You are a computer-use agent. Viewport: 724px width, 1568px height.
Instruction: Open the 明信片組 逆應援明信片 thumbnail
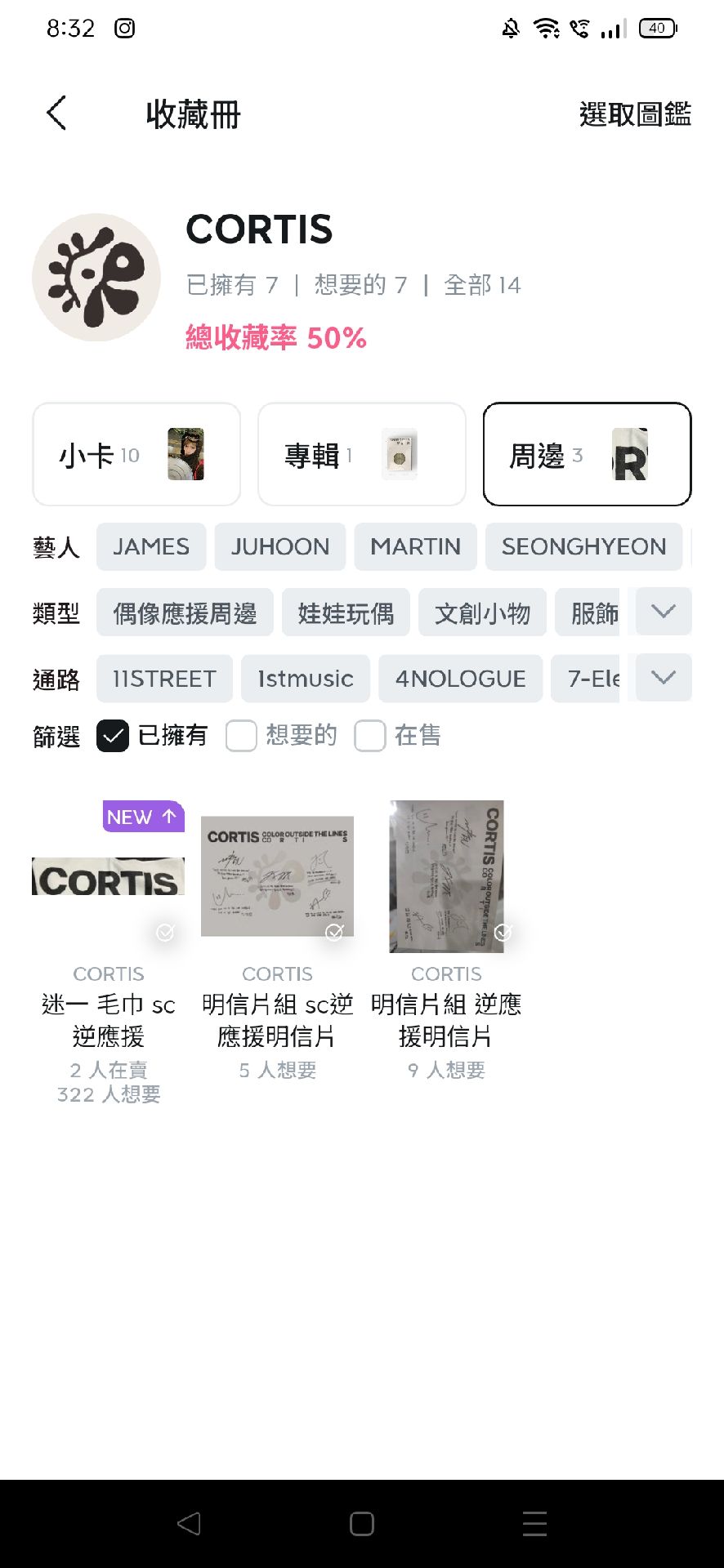click(x=447, y=875)
